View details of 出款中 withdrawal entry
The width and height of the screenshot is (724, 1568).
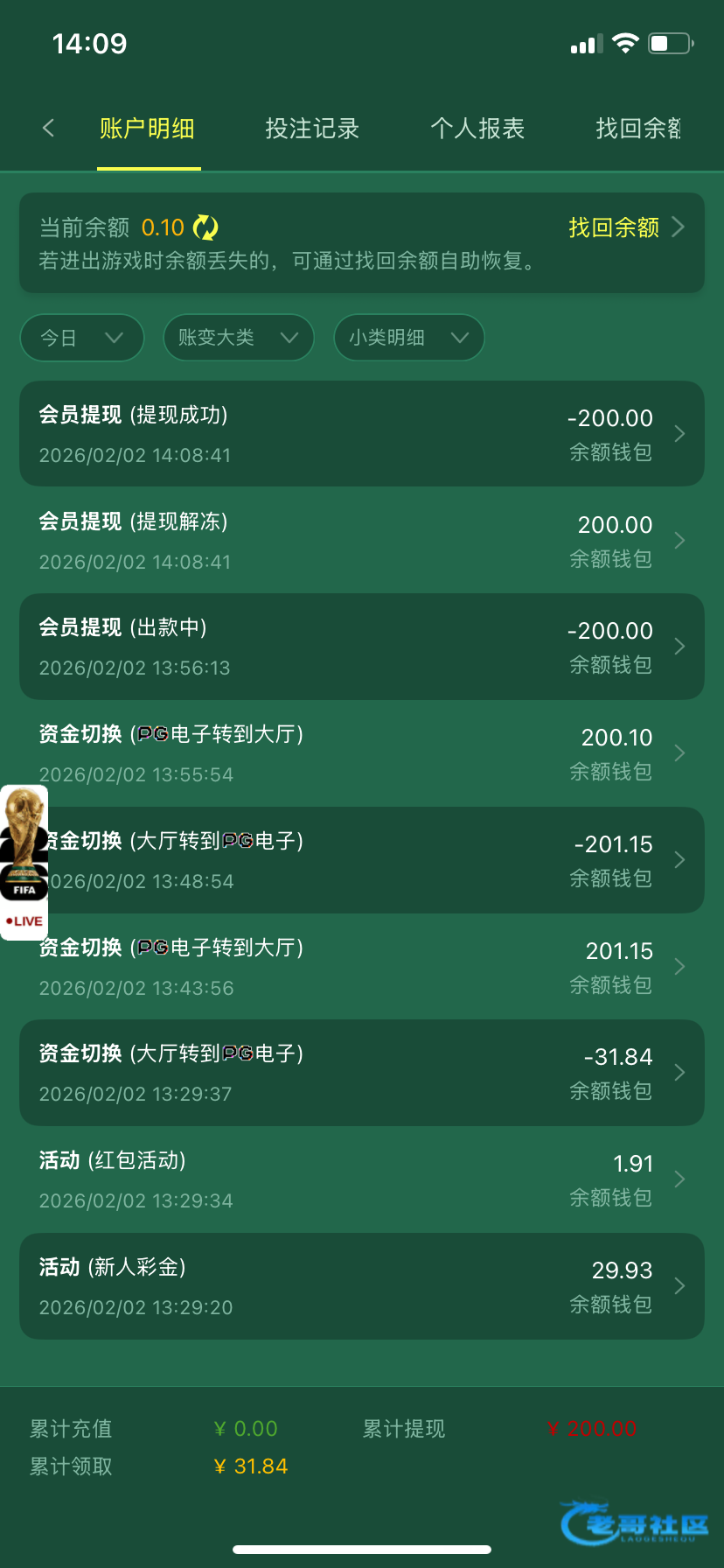click(x=362, y=647)
